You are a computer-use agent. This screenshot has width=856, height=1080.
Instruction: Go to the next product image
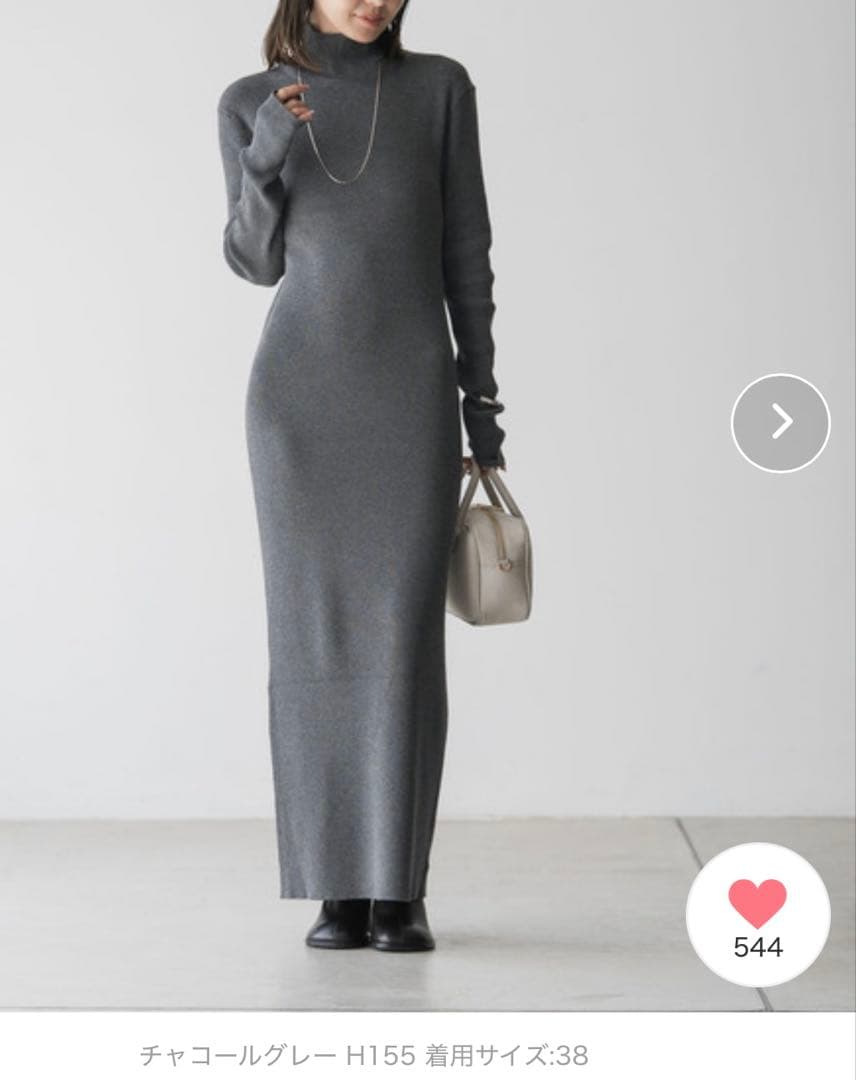(781, 423)
